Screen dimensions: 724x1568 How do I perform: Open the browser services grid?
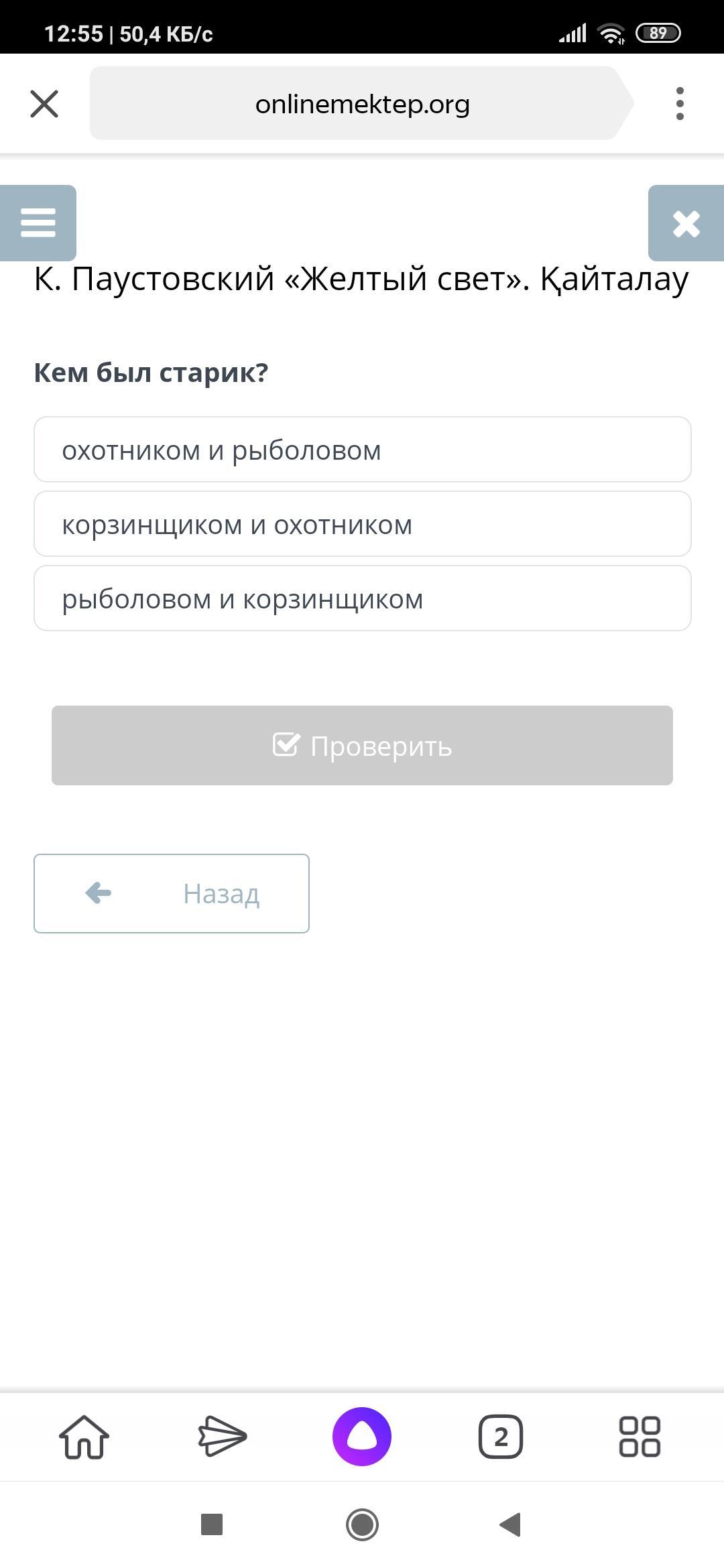click(640, 1437)
